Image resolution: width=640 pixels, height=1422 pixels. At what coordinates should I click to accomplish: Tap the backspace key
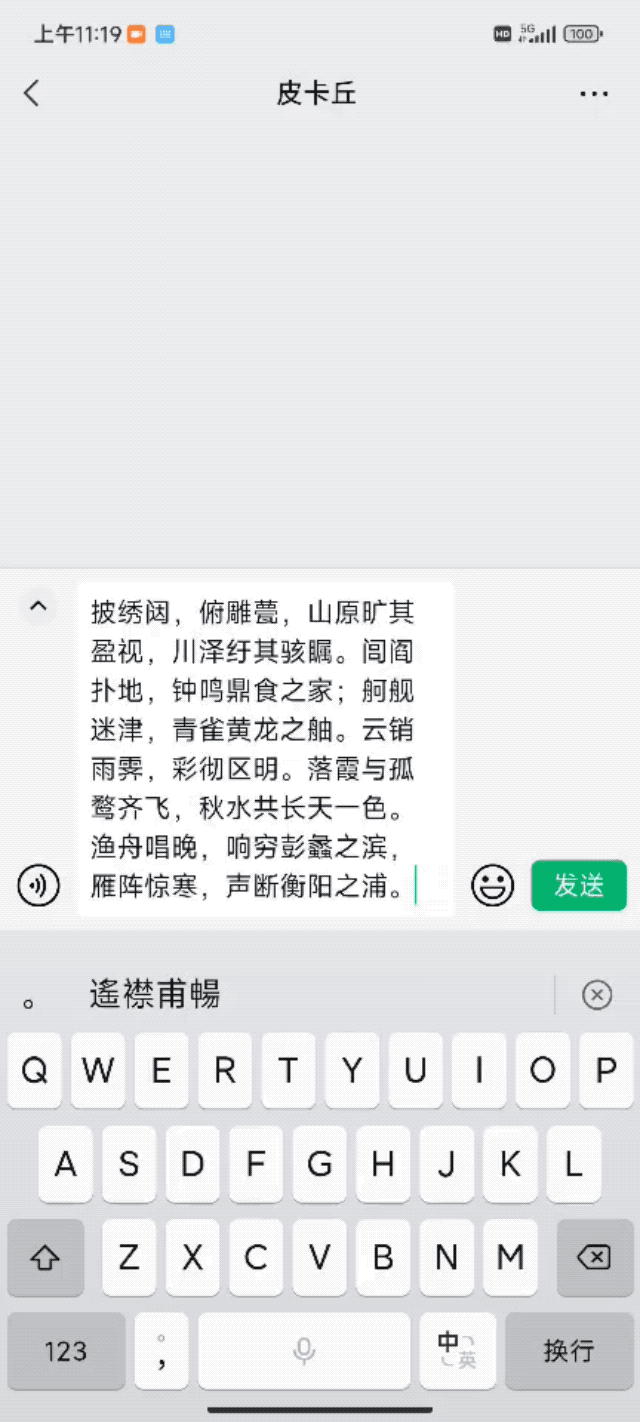point(594,1257)
